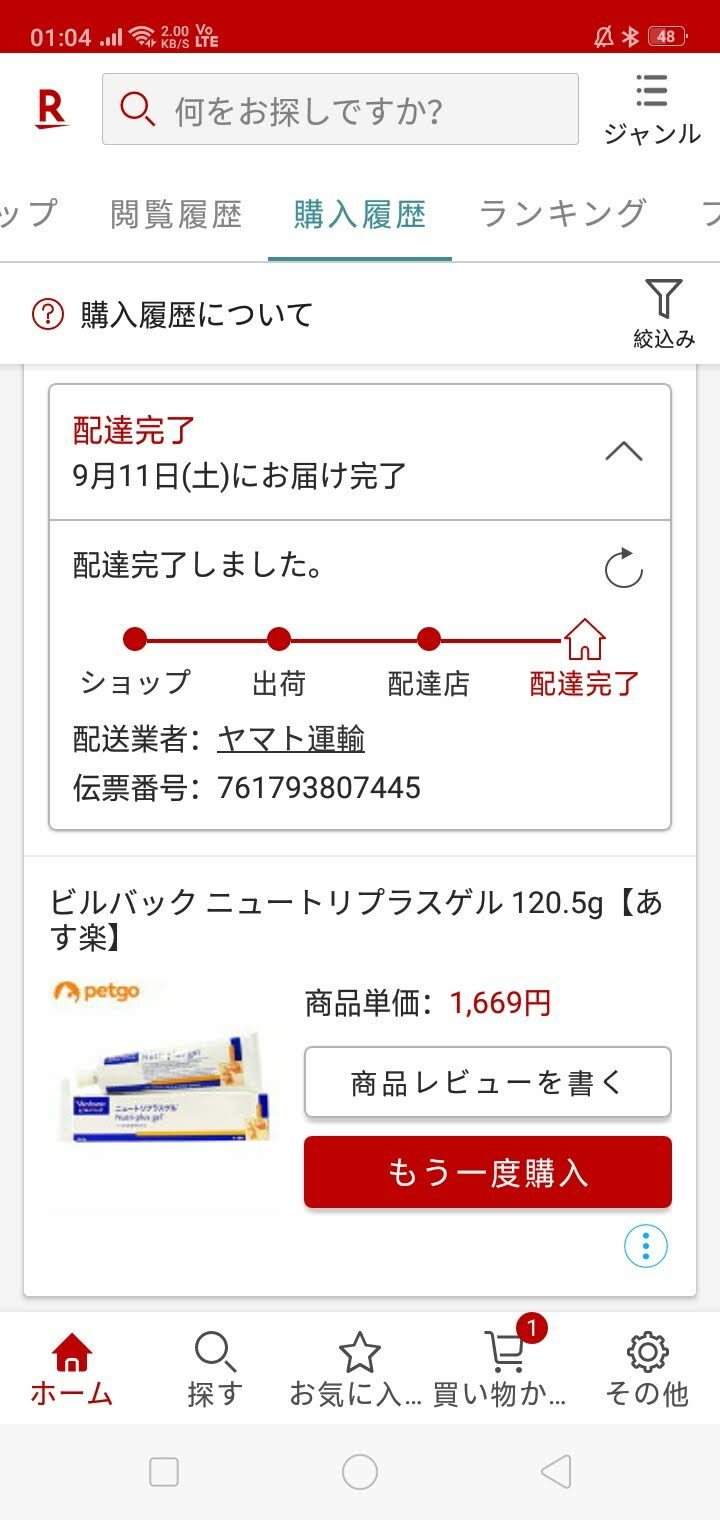
Task: Tap もう一度購入 to buy again
Action: pyautogui.click(x=487, y=1172)
